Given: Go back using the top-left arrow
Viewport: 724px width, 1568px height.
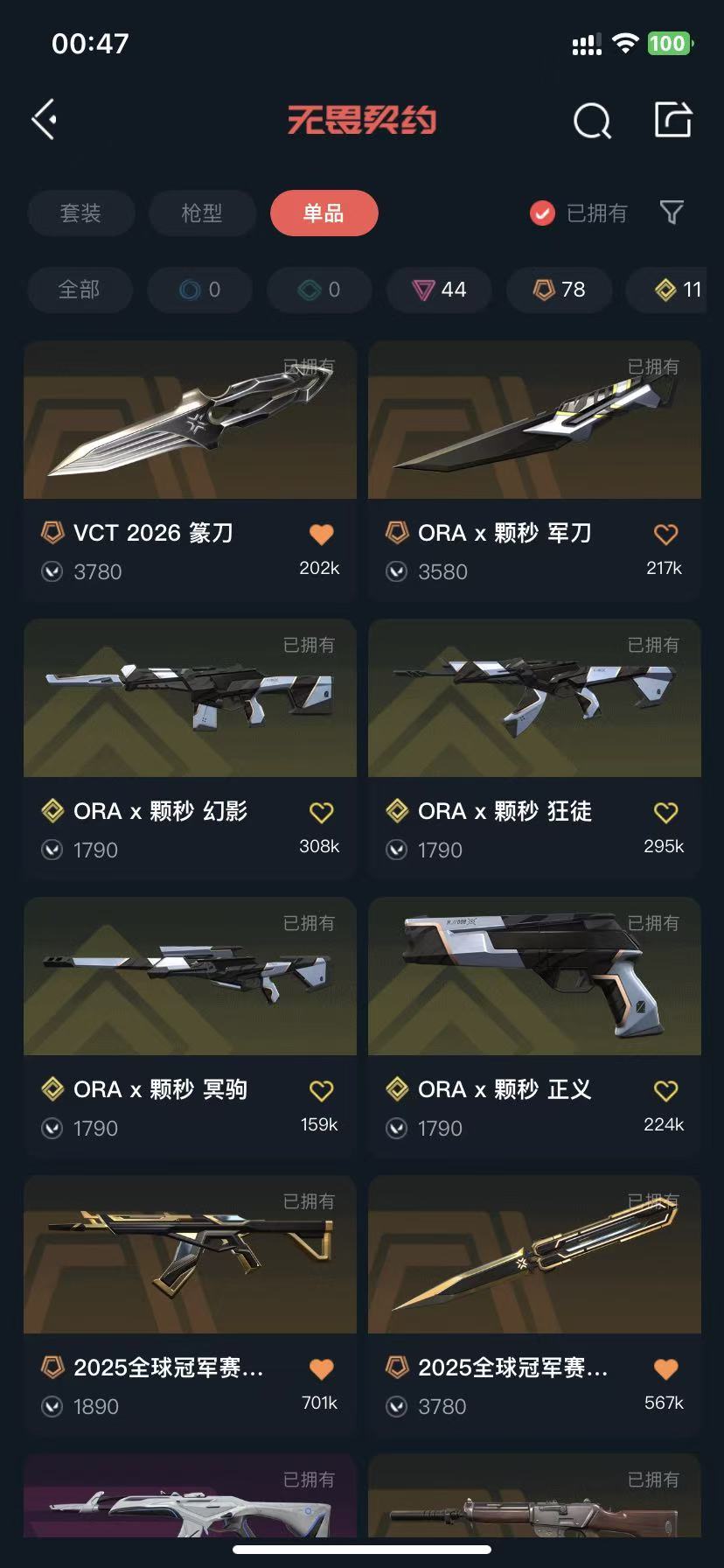Looking at the screenshot, I should [x=45, y=120].
